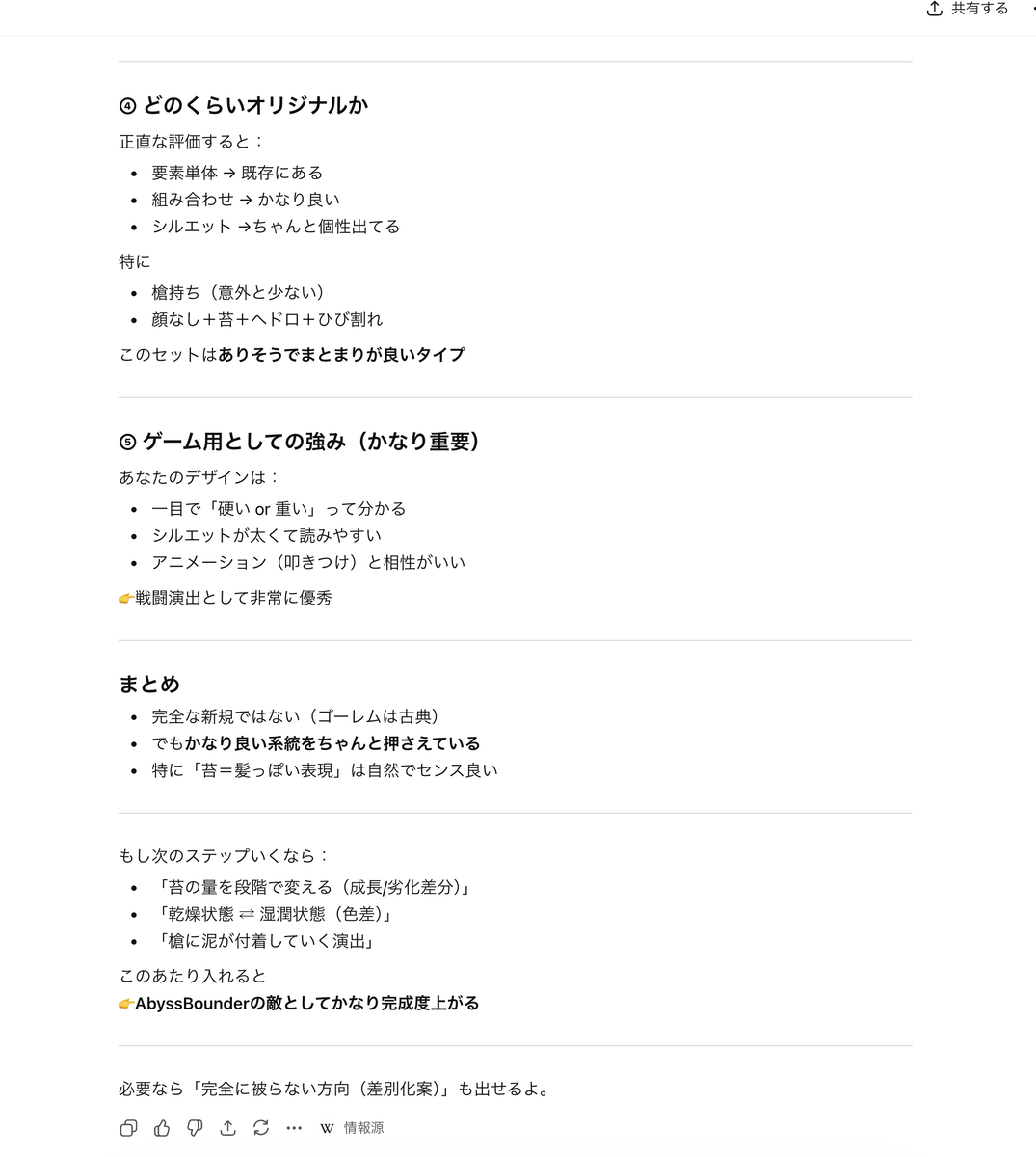1036x1157 pixels.
Task: Give the response a thumbs down
Action: click(195, 1128)
